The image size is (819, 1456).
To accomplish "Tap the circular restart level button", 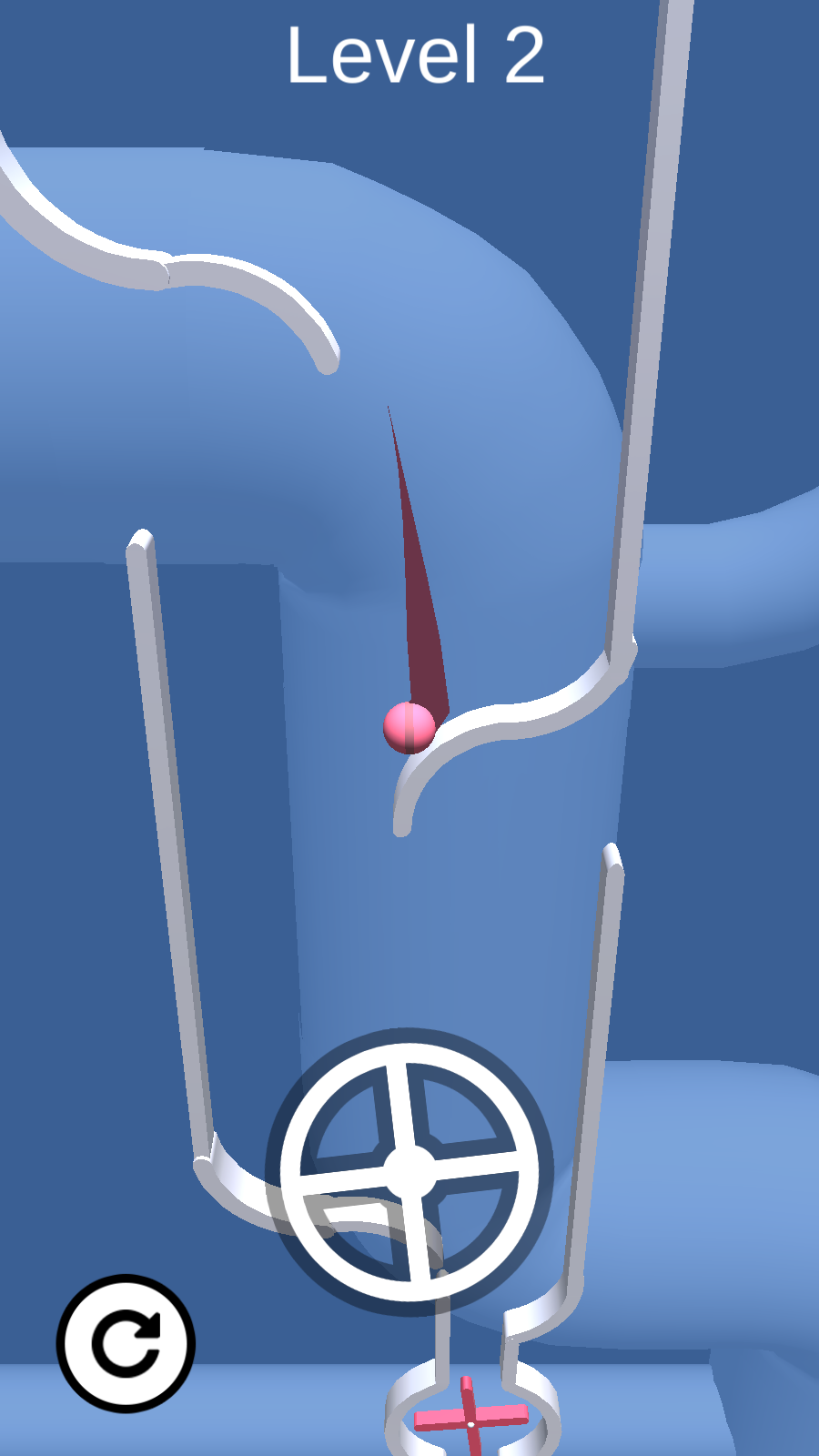I will [126, 1343].
